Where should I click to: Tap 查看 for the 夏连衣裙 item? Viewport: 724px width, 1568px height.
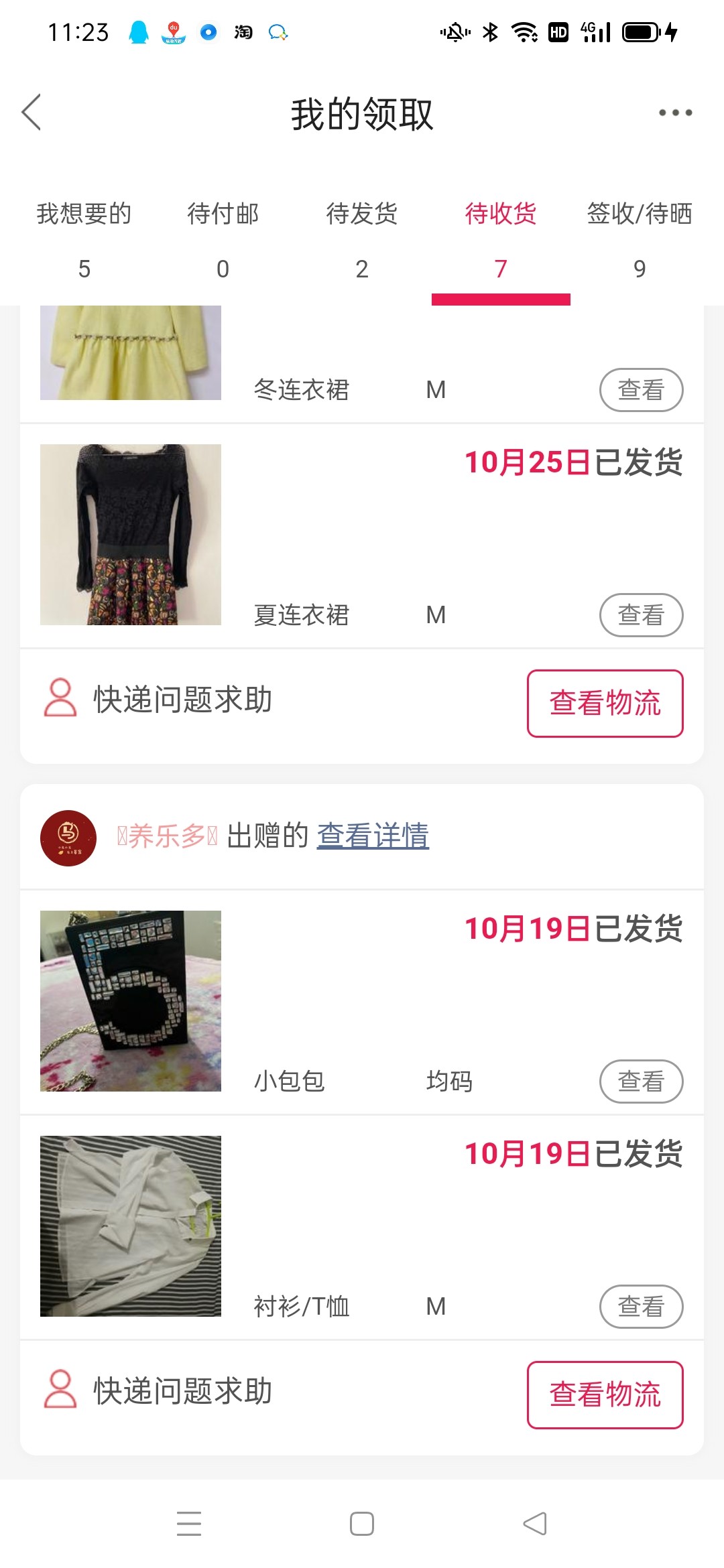(x=641, y=614)
